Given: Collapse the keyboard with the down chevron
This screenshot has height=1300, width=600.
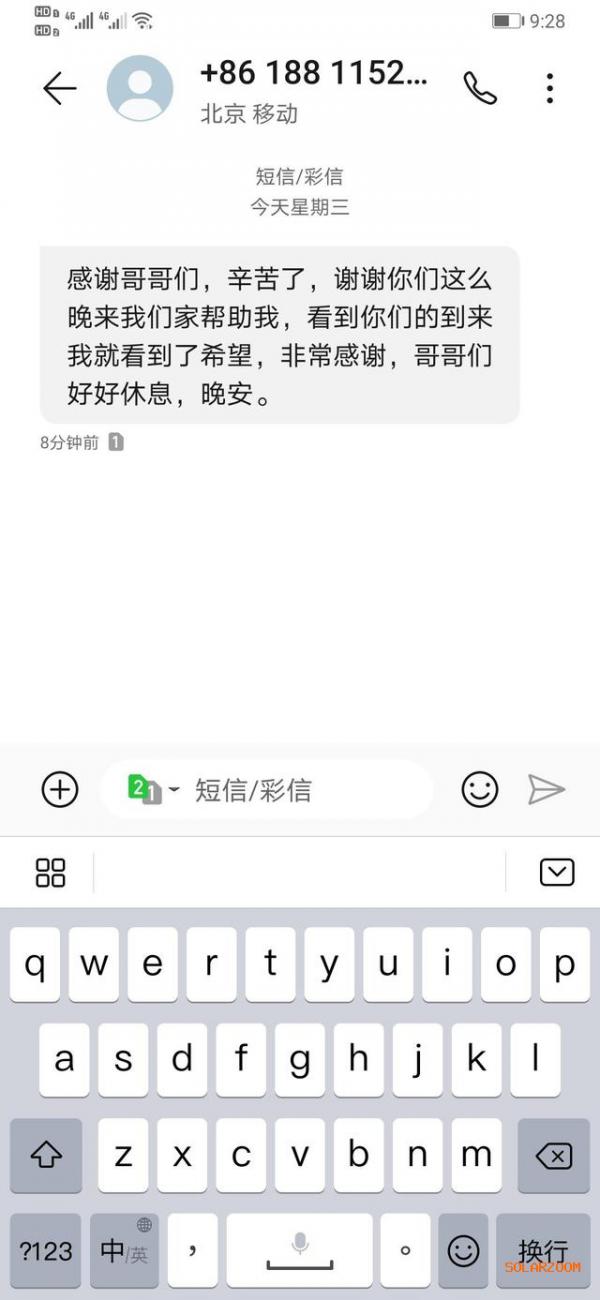Looking at the screenshot, I should (556, 872).
